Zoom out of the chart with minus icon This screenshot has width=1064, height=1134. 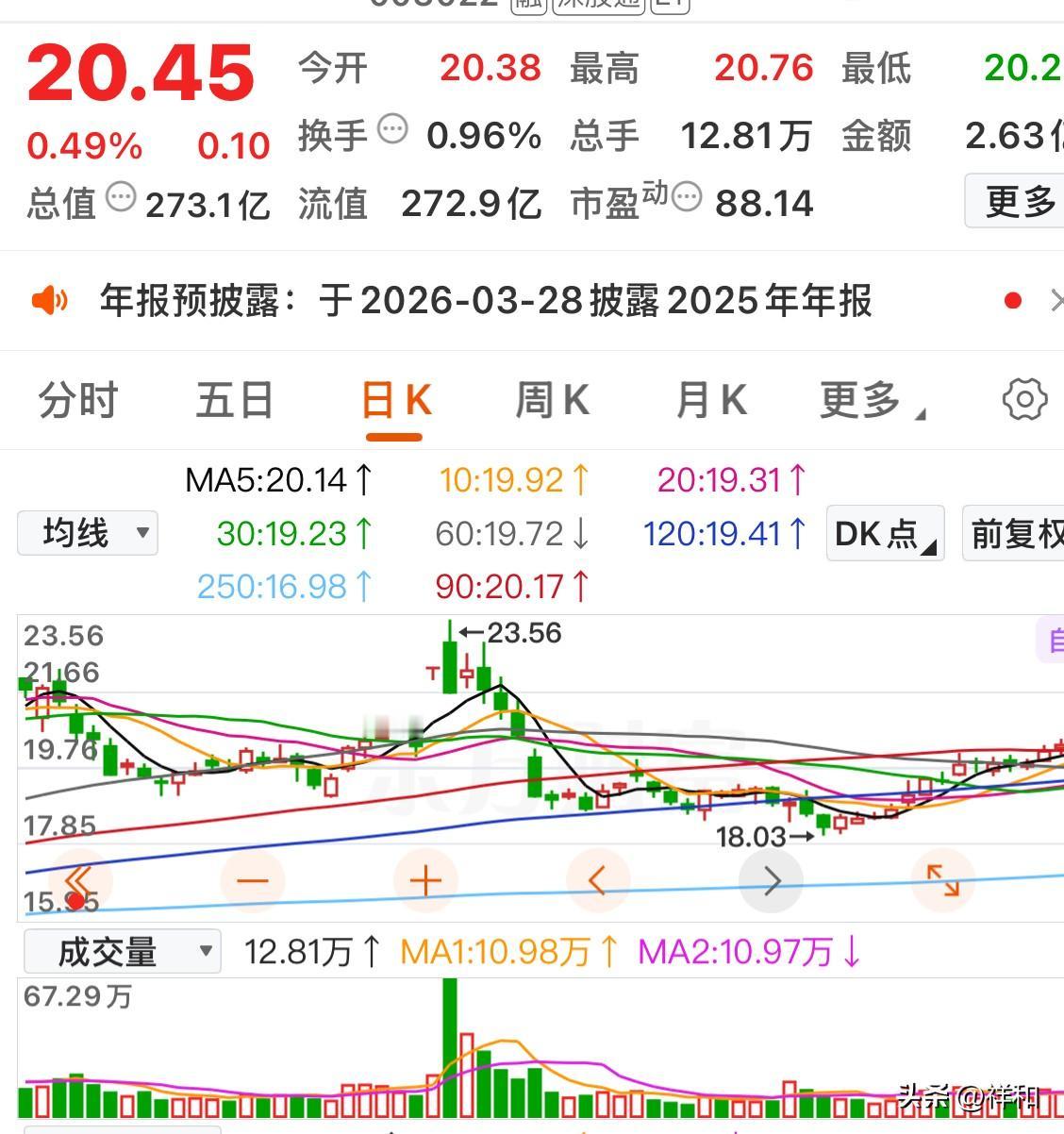pos(253,879)
